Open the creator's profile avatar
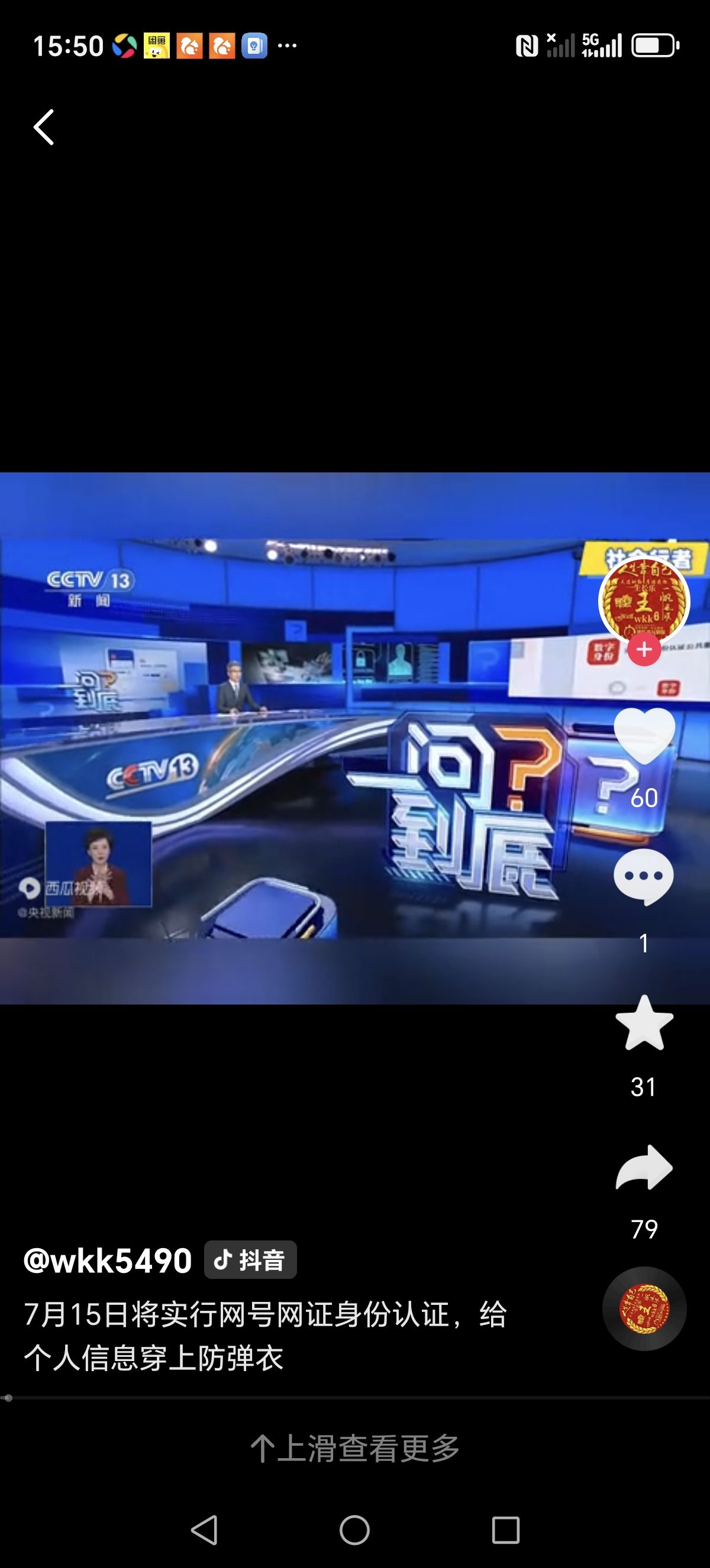 pyautogui.click(x=644, y=600)
